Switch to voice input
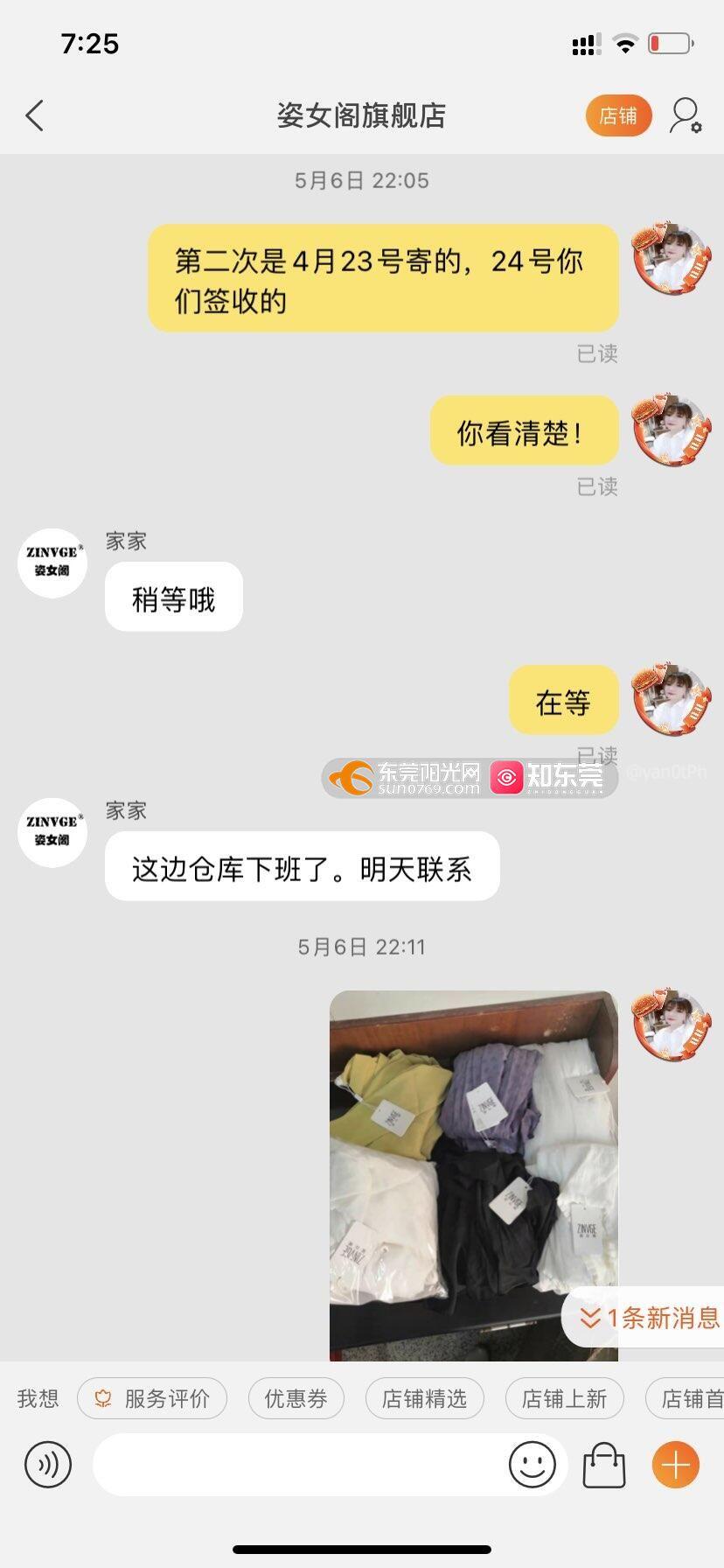 48,1464
